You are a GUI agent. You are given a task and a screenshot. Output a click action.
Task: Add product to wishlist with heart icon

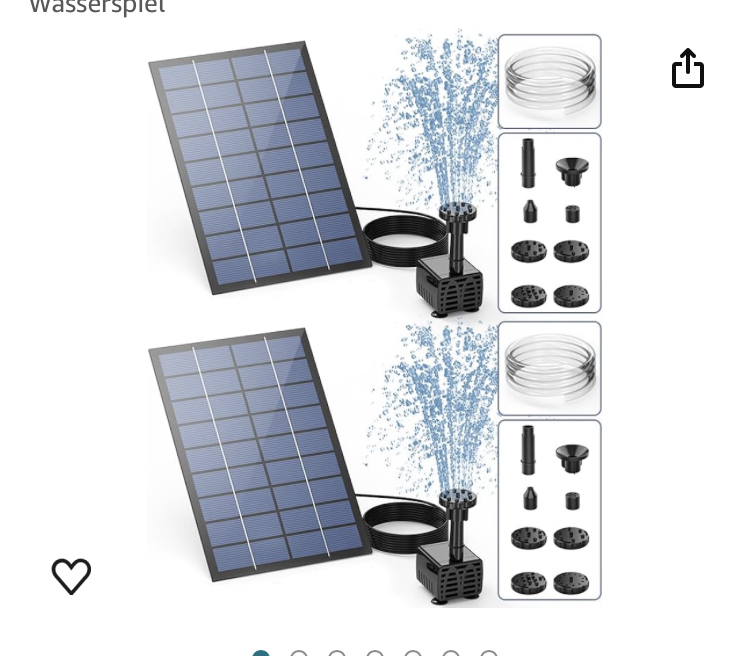coord(71,576)
